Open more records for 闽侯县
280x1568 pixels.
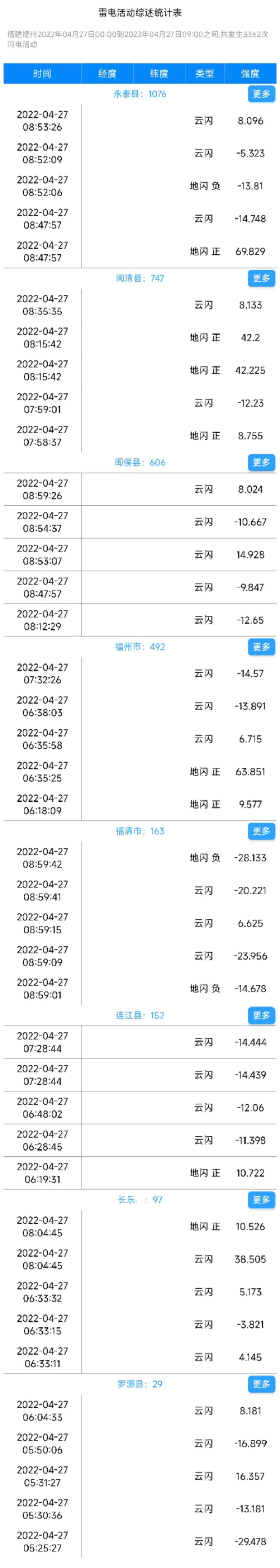[261, 463]
